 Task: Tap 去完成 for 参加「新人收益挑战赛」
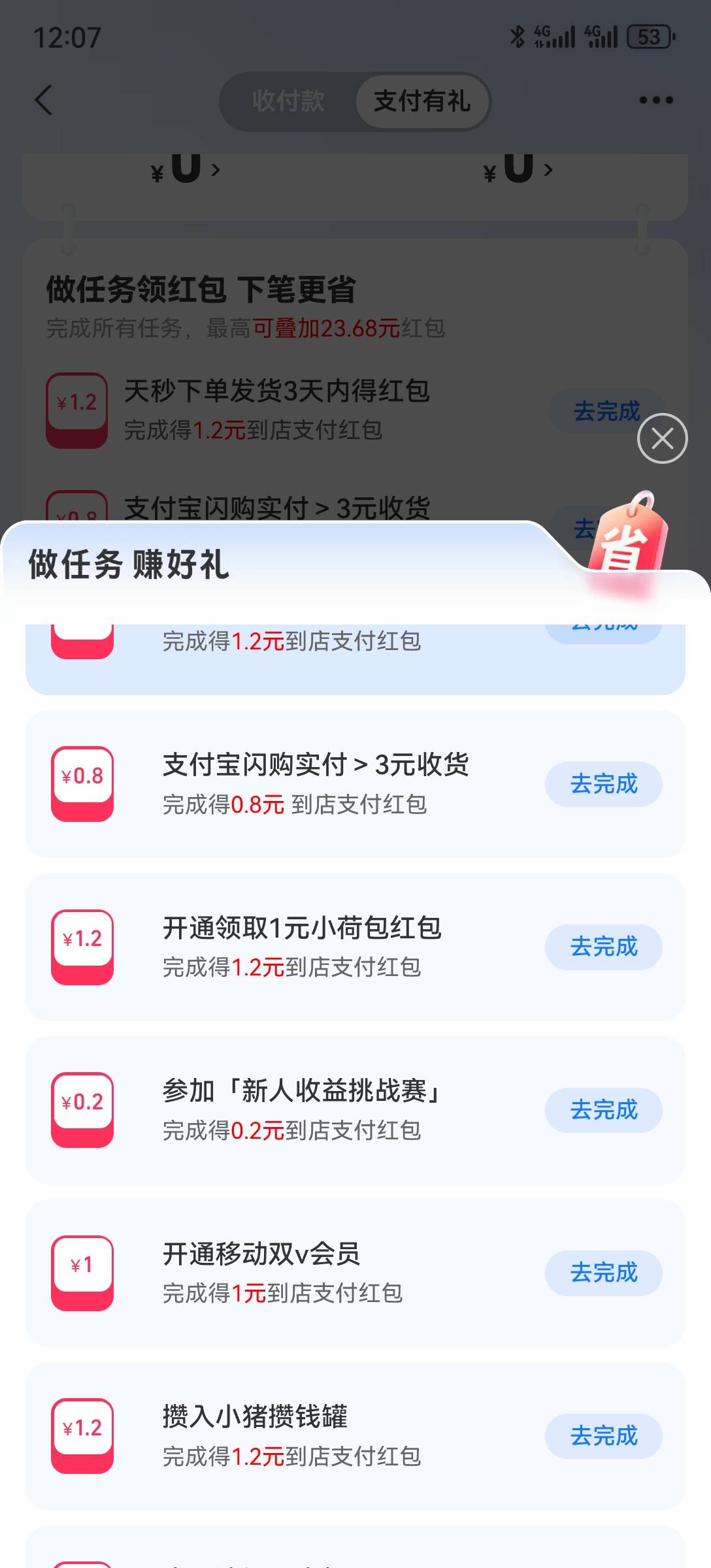(604, 1110)
